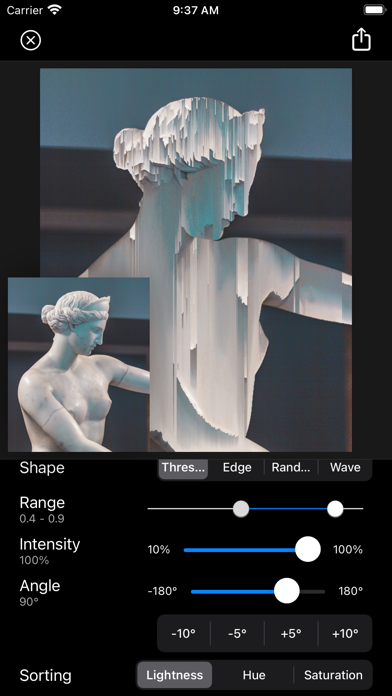Image resolution: width=392 pixels, height=696 pixels.
Task: Choose the Random shape option
Action: coord(291,467)
